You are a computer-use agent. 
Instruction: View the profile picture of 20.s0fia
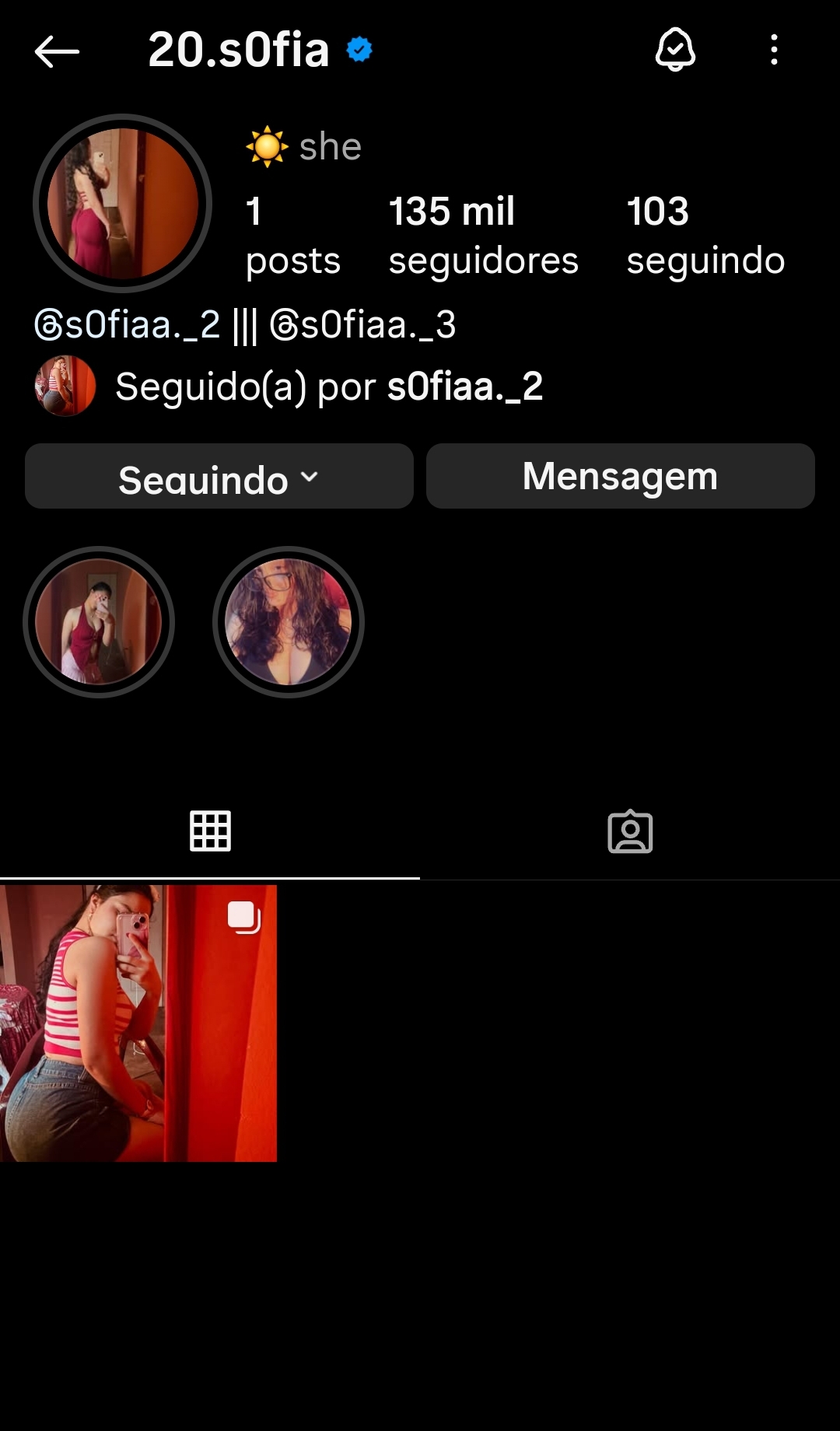[x=123, y=204]
